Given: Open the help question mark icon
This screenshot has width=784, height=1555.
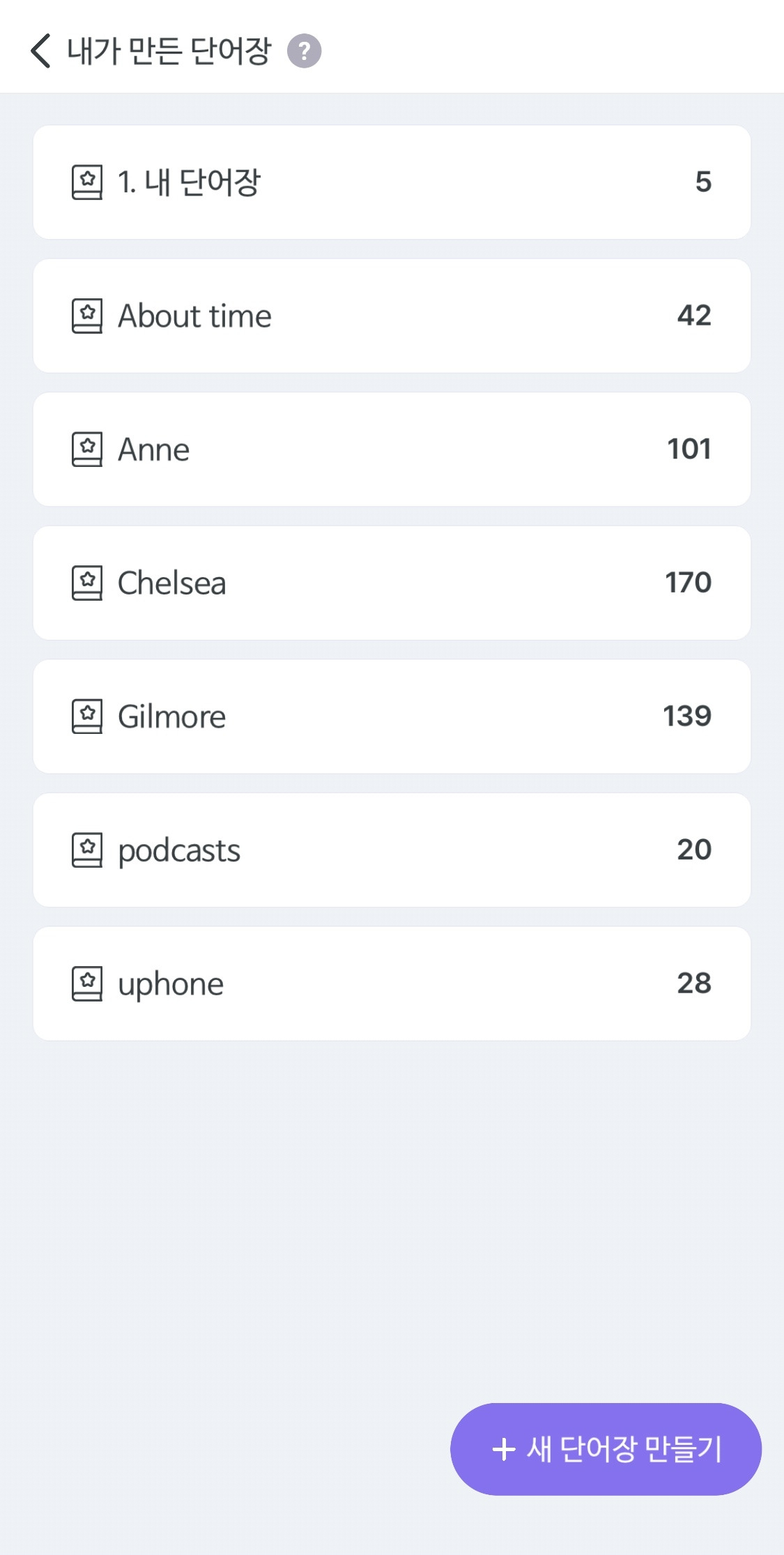Looking at the screenshot, I should coord(305,51).
